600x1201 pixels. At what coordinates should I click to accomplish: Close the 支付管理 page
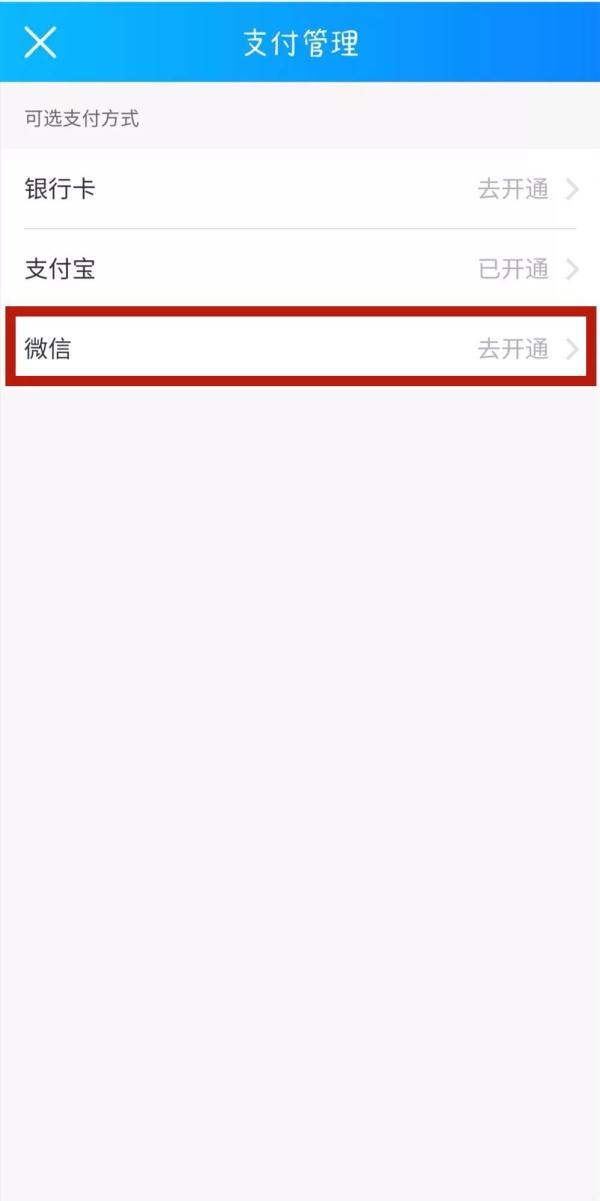coord(40,42)
